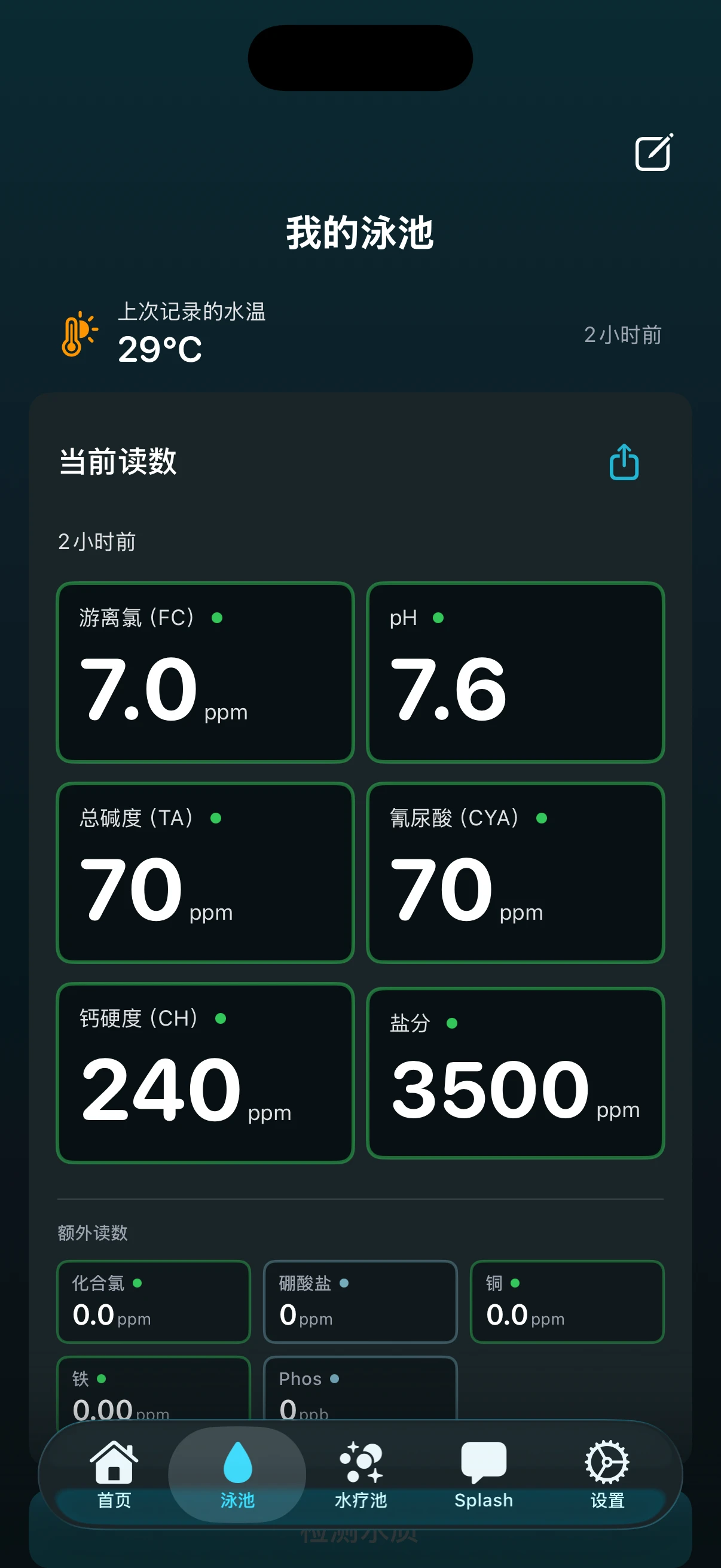Expand the 额外读数 section
The width and height of the screenshot is (721, 1568).
(93, 1233)
